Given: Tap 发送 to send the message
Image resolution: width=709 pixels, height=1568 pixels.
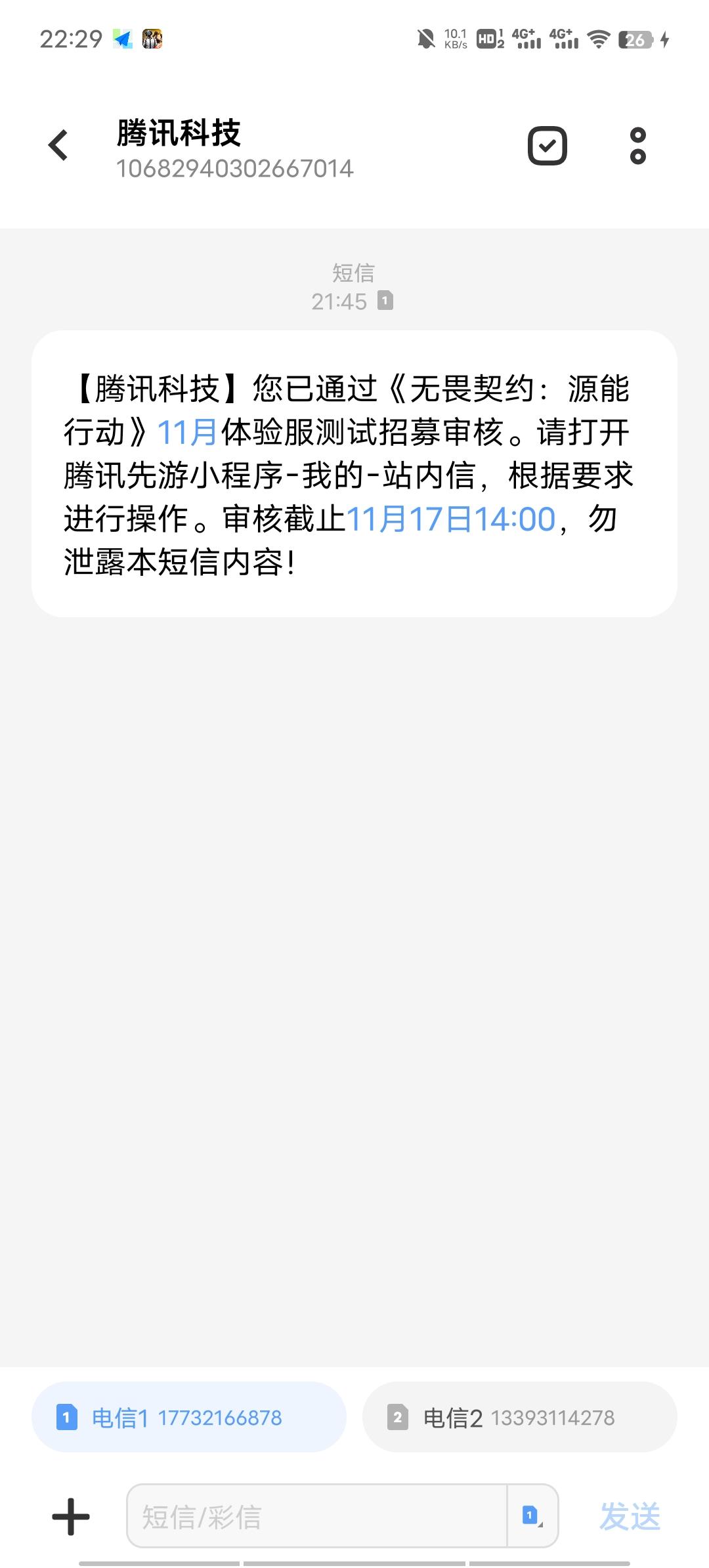Looking at the screenshot, I should tap(629, 1516).
